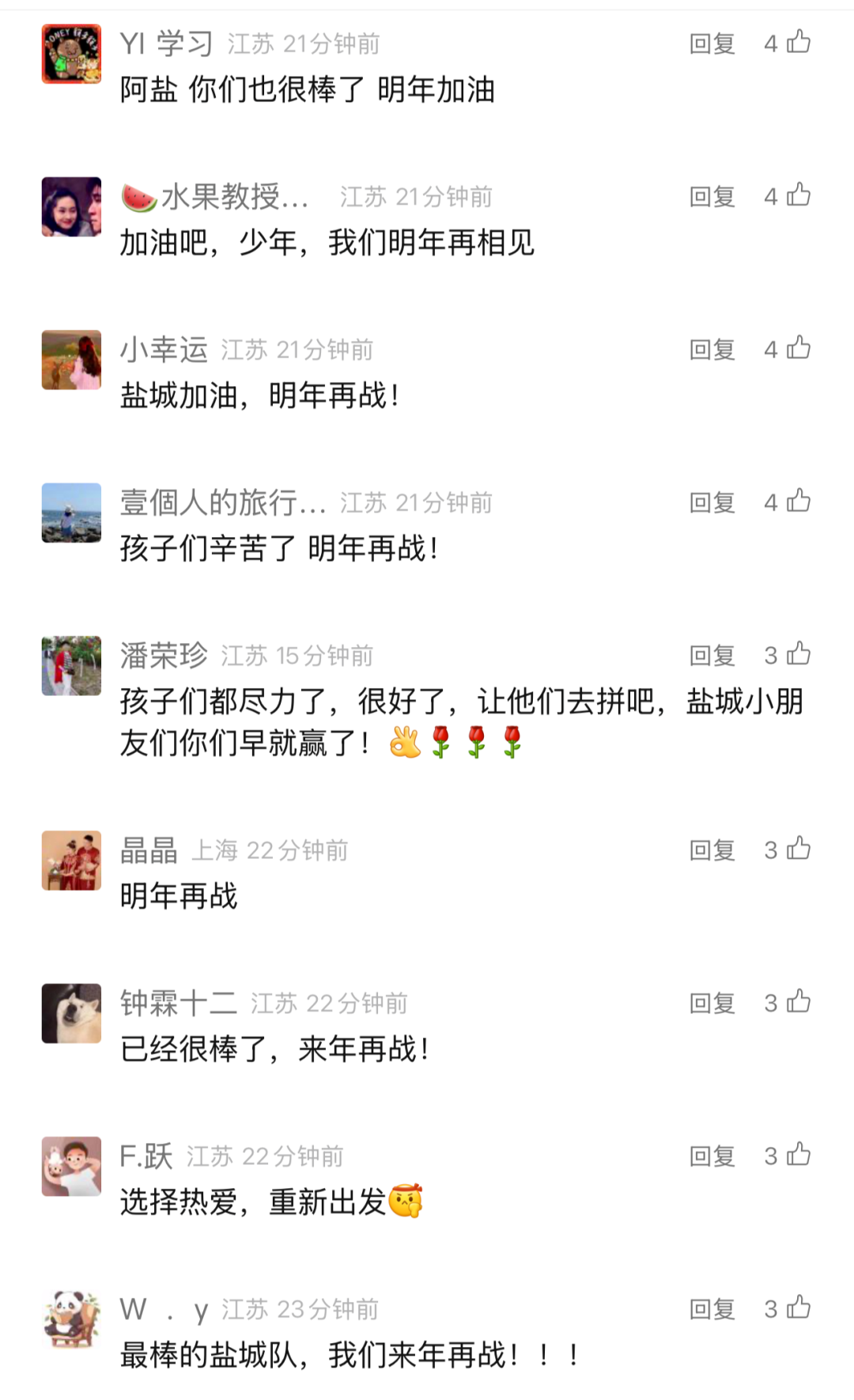854x1400 pixels.
Task: Like 小幸运's comment
Action: coord(799,348)
